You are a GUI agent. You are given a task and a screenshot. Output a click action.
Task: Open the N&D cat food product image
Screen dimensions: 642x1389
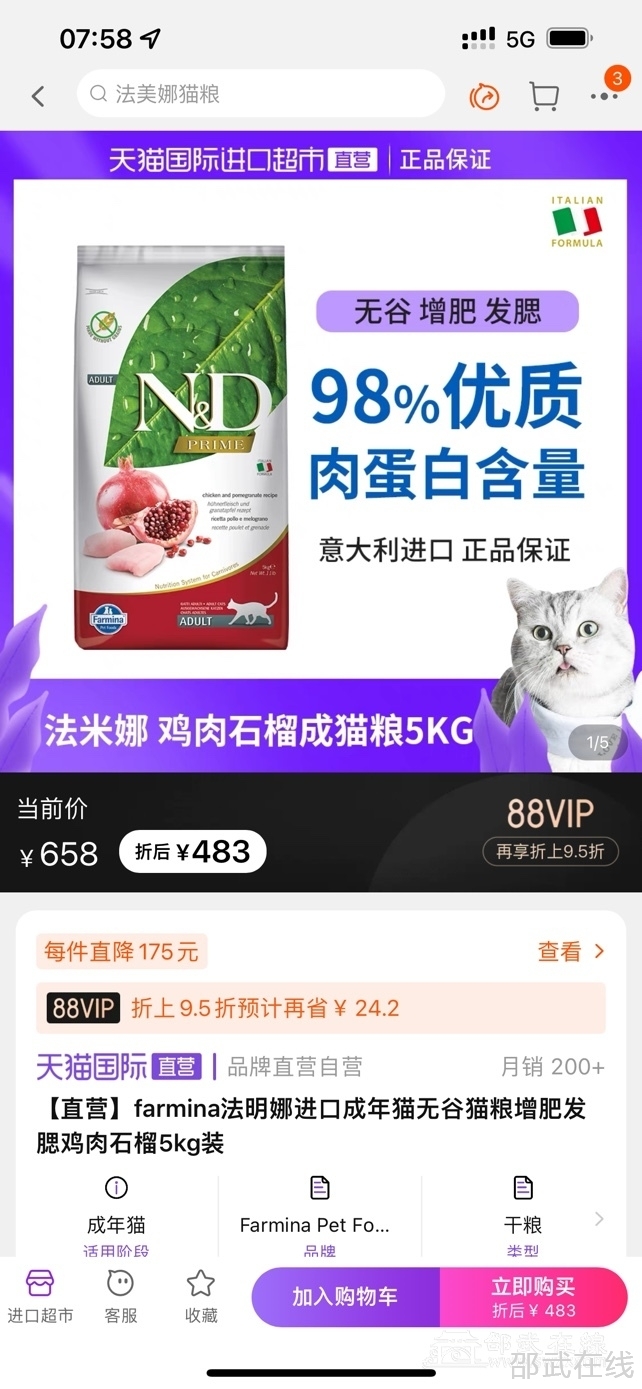[x=181, y=447]
